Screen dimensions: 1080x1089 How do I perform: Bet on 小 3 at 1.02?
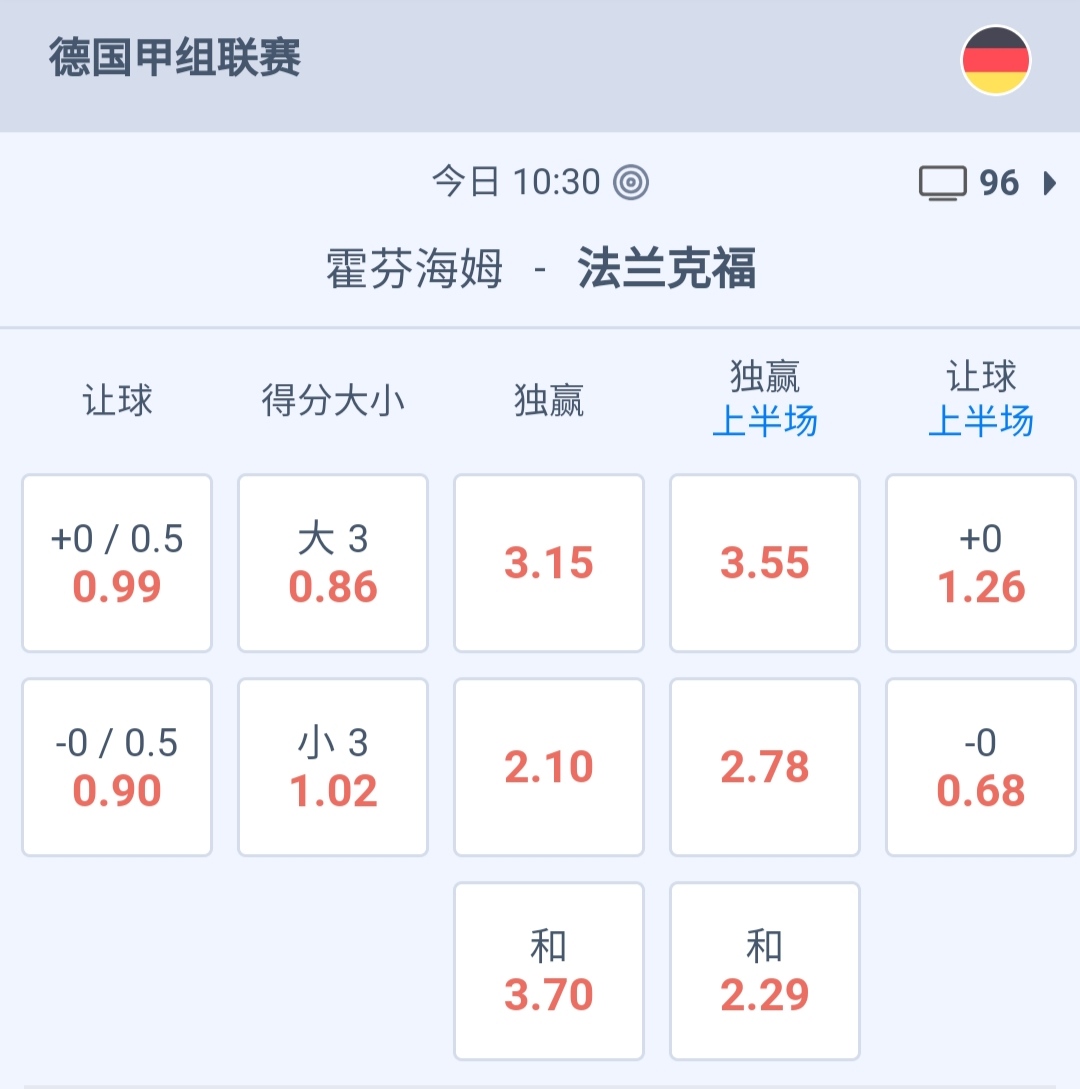[333, 767]
